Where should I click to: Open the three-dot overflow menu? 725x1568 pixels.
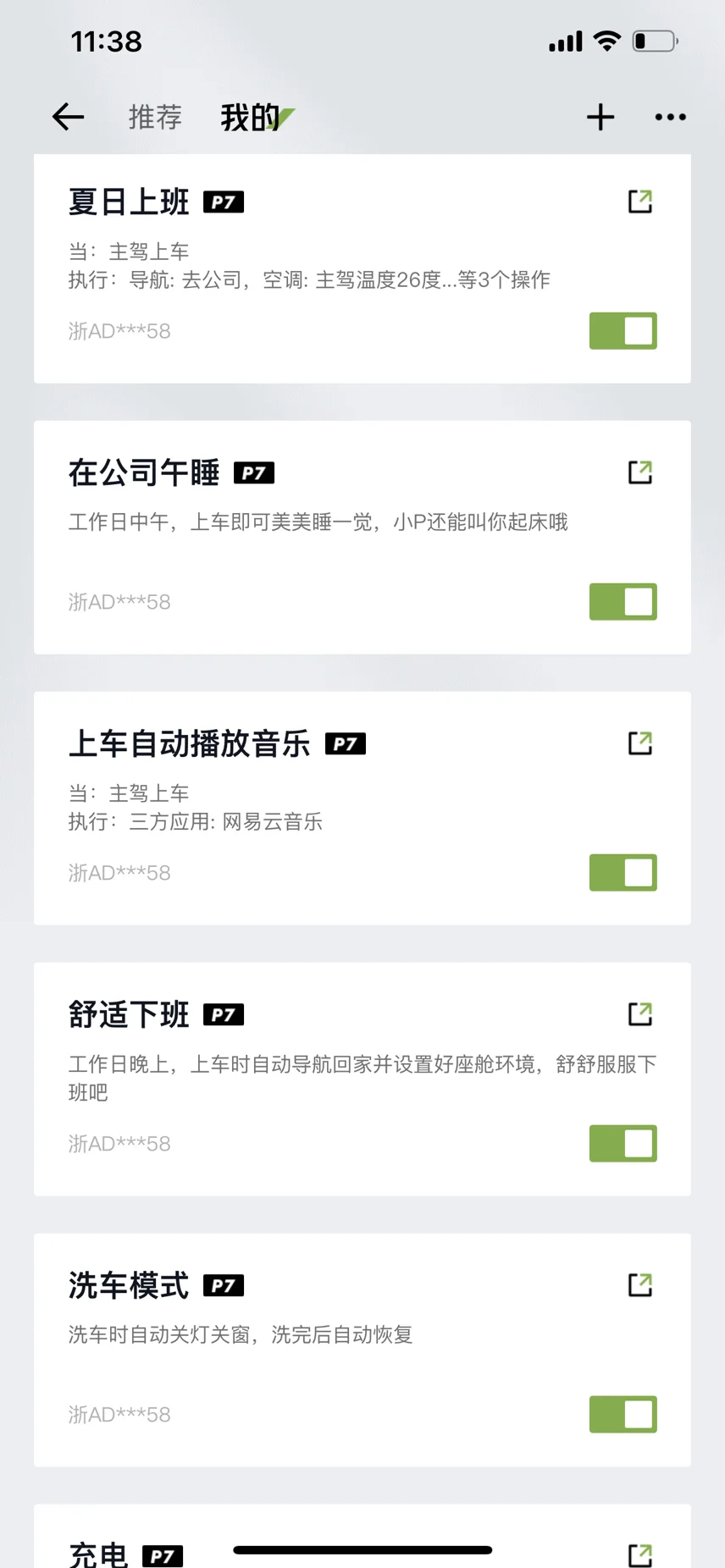click(x=670, y=117)
